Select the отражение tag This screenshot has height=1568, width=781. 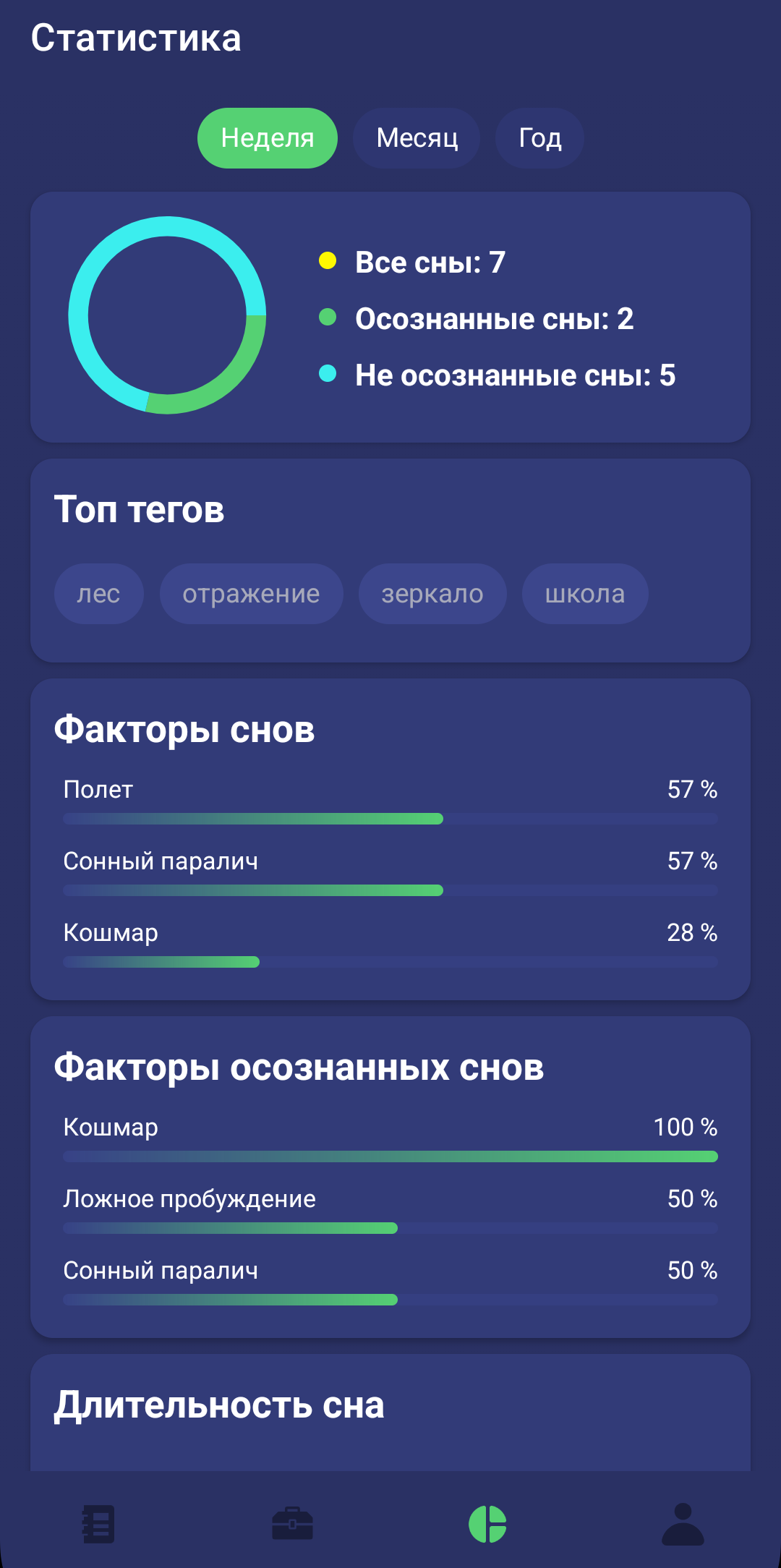(252, 593)
